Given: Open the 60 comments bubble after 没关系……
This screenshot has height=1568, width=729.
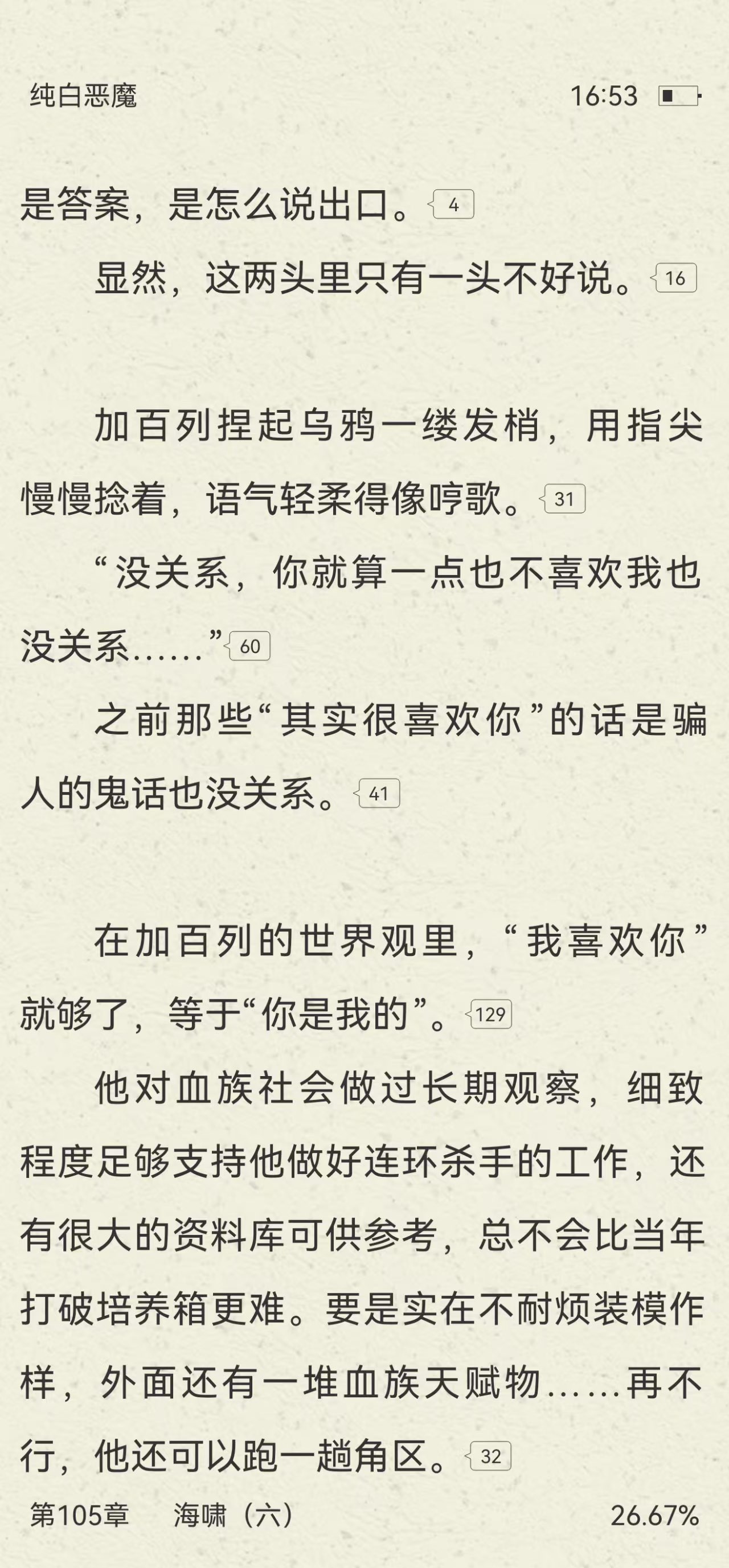Looking at the screenshot, I should pos(249,646).
